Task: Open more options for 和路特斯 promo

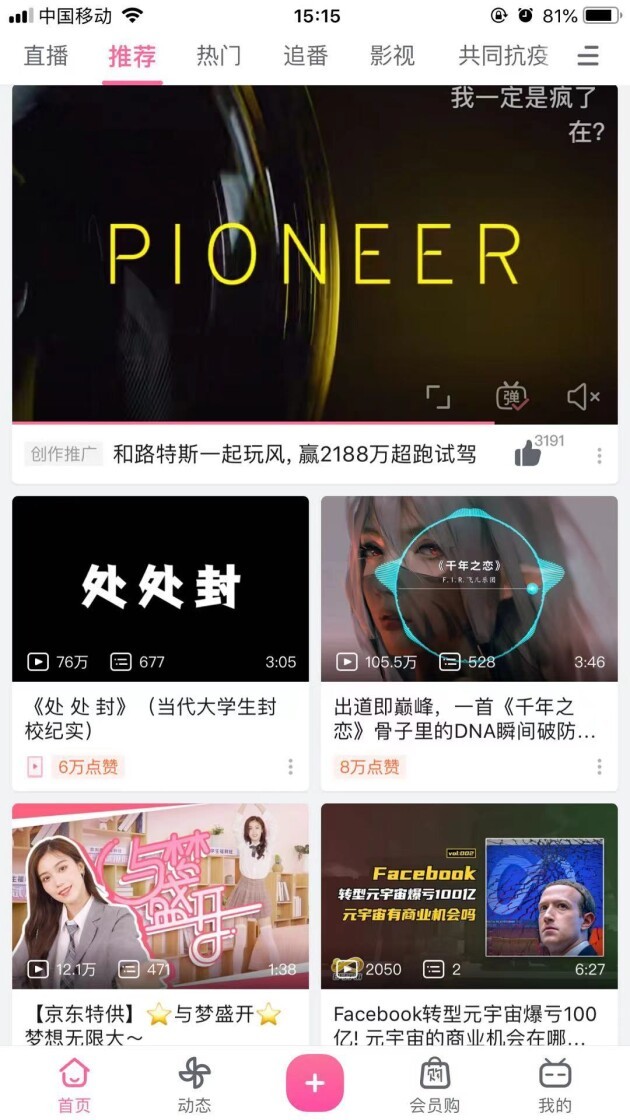Action: click(599, 456)
